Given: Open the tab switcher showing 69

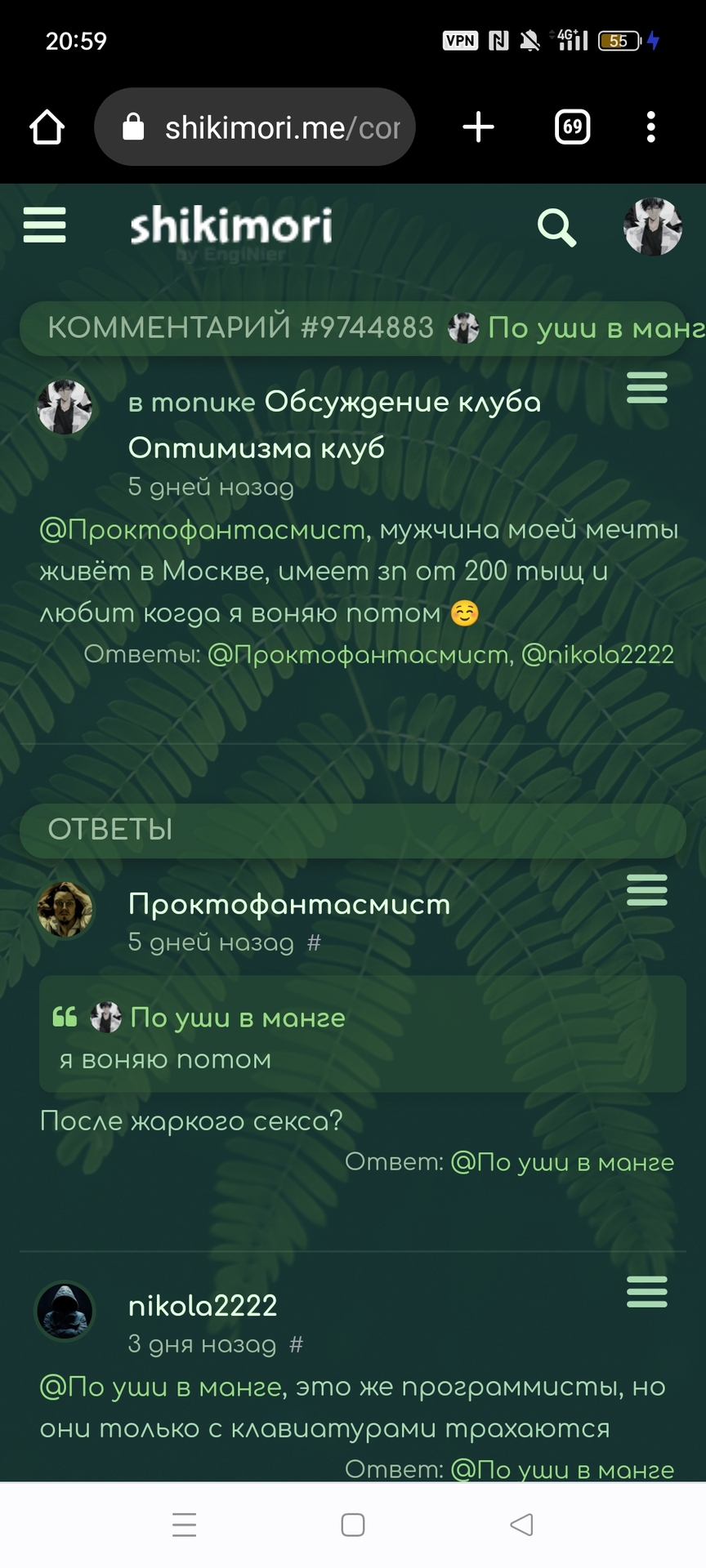Looking at the screenshot, I should 572,127.
